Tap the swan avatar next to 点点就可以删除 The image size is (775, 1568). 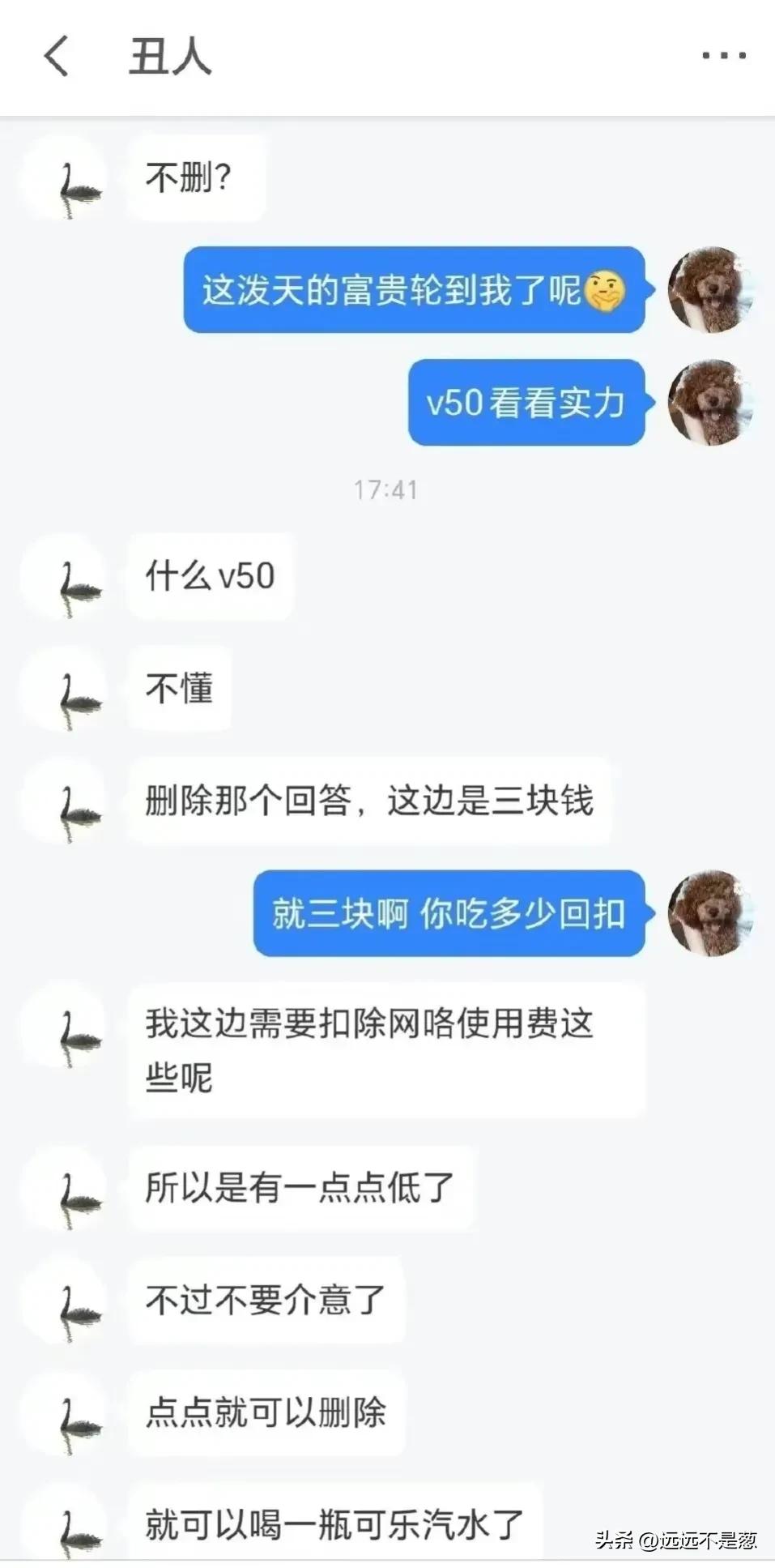[69, 1416]
